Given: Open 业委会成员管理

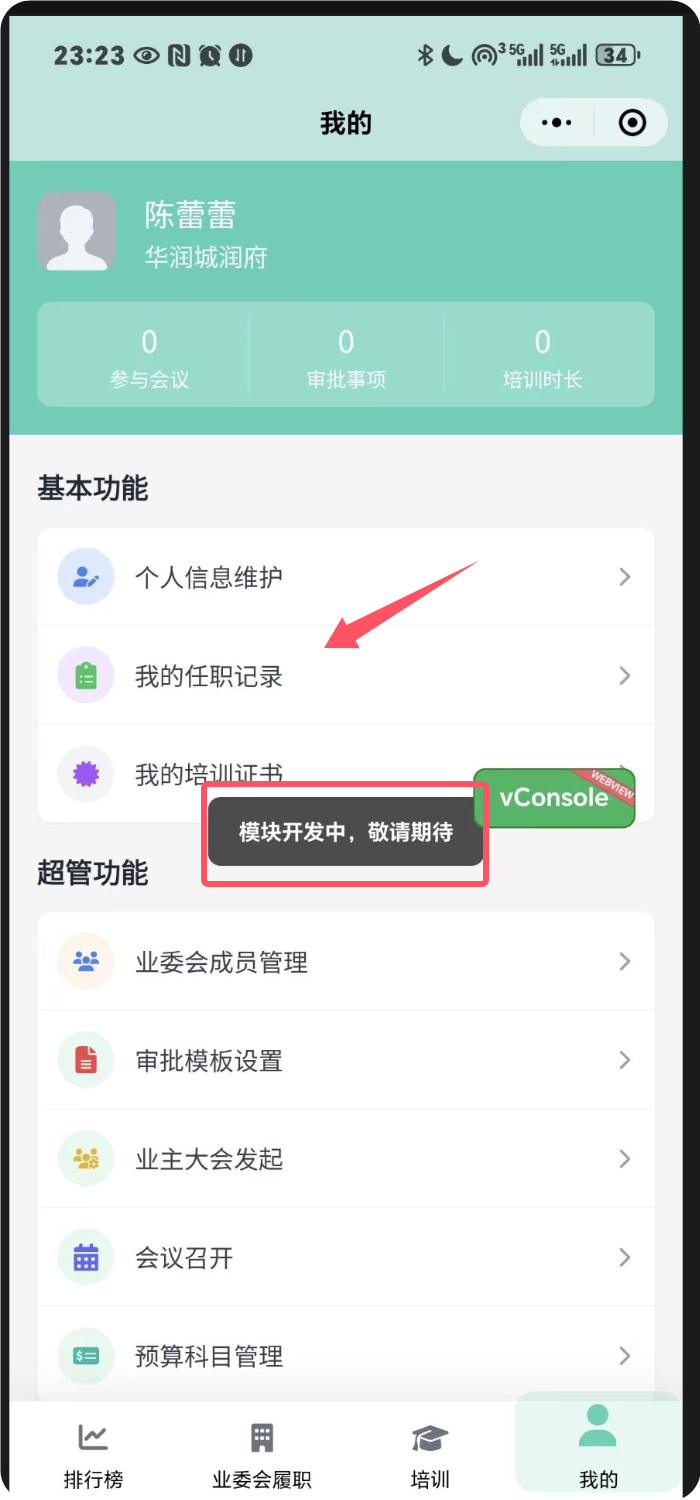Looking at the screenshot, I should point(345,962).
